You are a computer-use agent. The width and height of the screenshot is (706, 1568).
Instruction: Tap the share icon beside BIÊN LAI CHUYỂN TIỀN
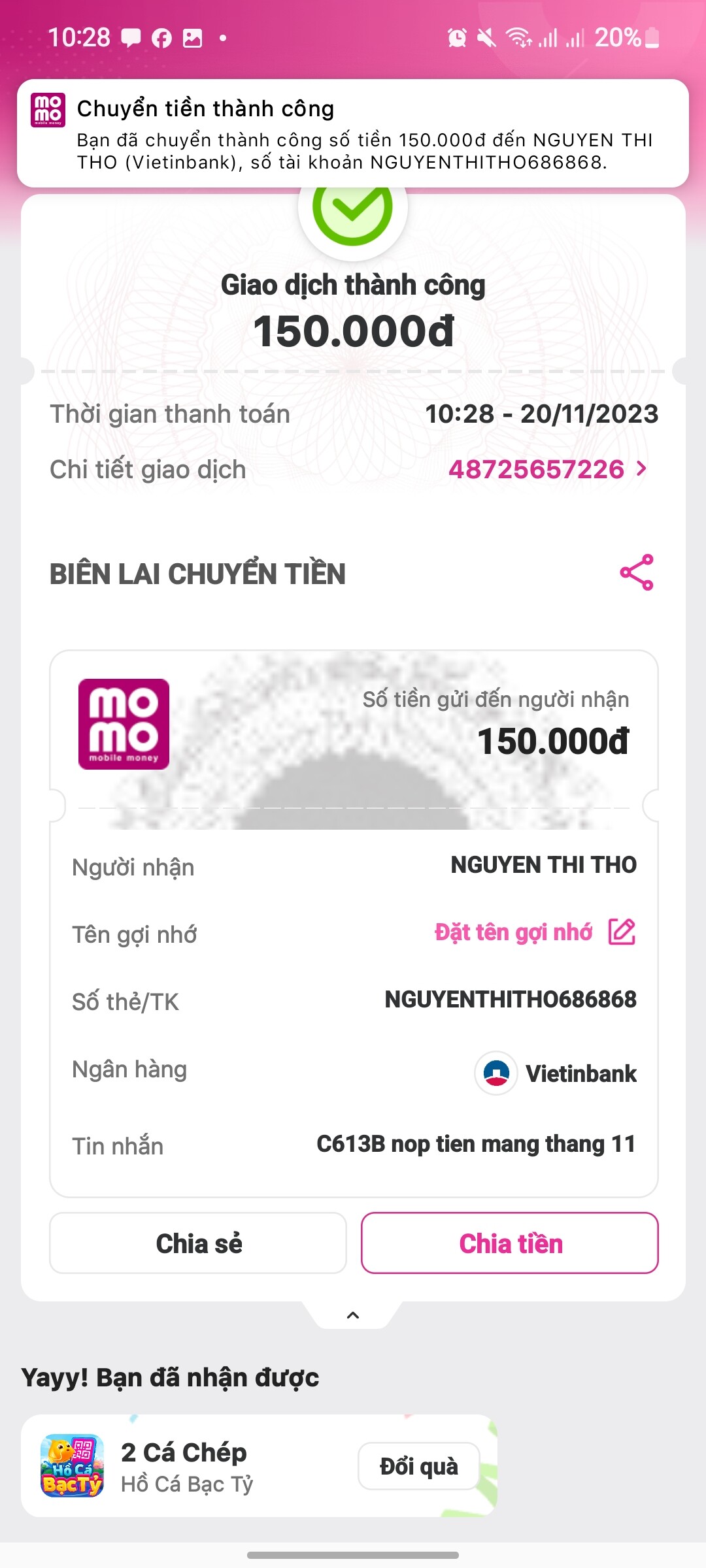tap(636, 572)
